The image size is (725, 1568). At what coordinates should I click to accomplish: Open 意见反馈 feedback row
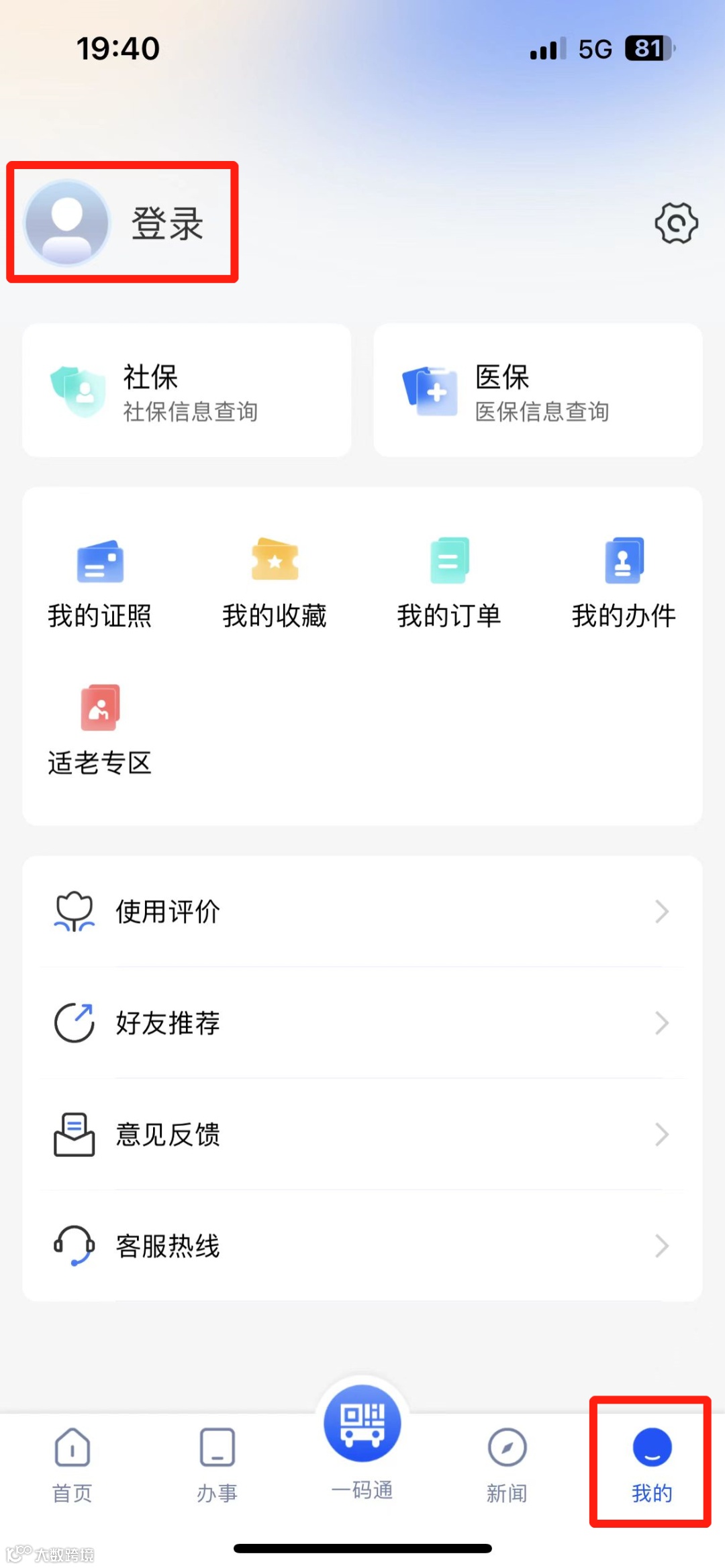(362, 1134)
